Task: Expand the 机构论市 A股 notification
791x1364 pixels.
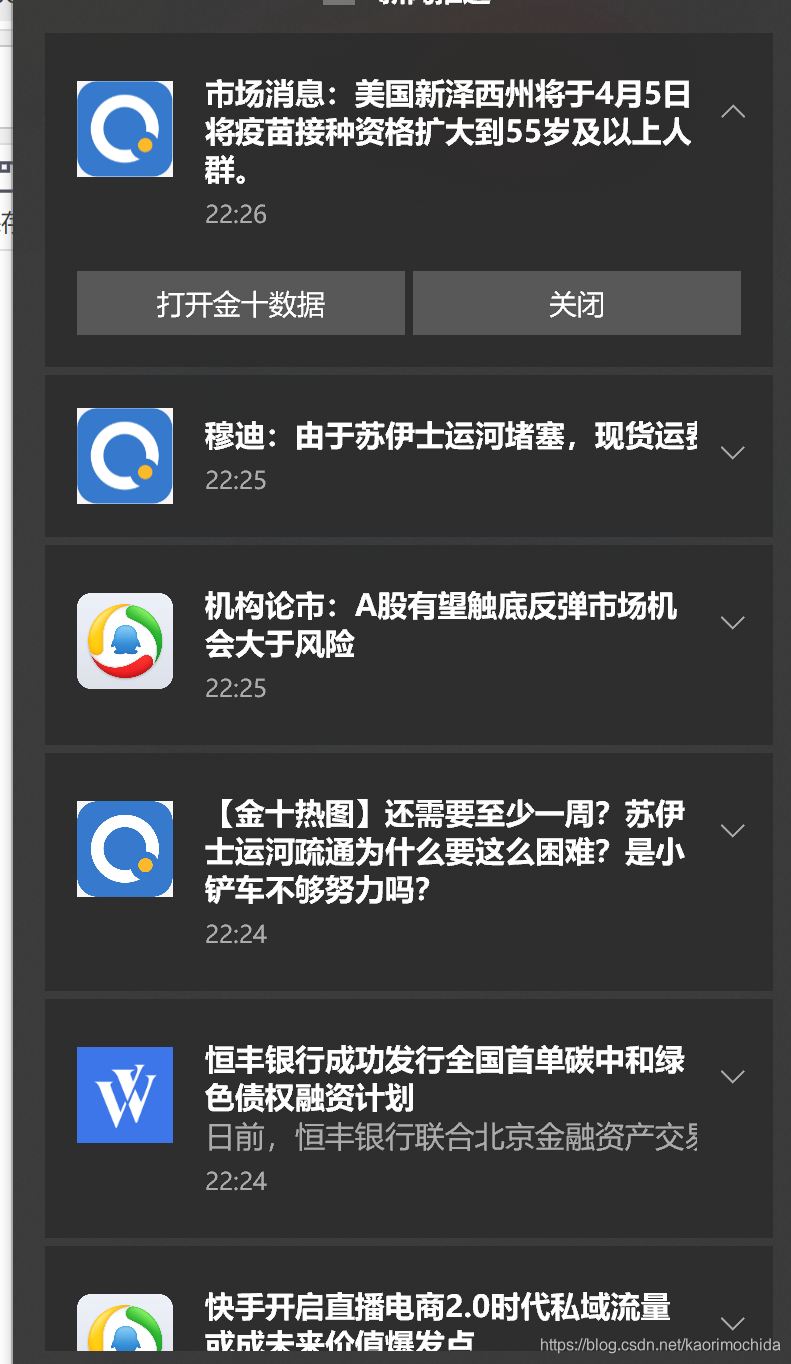Action: [x=733, y=622]
